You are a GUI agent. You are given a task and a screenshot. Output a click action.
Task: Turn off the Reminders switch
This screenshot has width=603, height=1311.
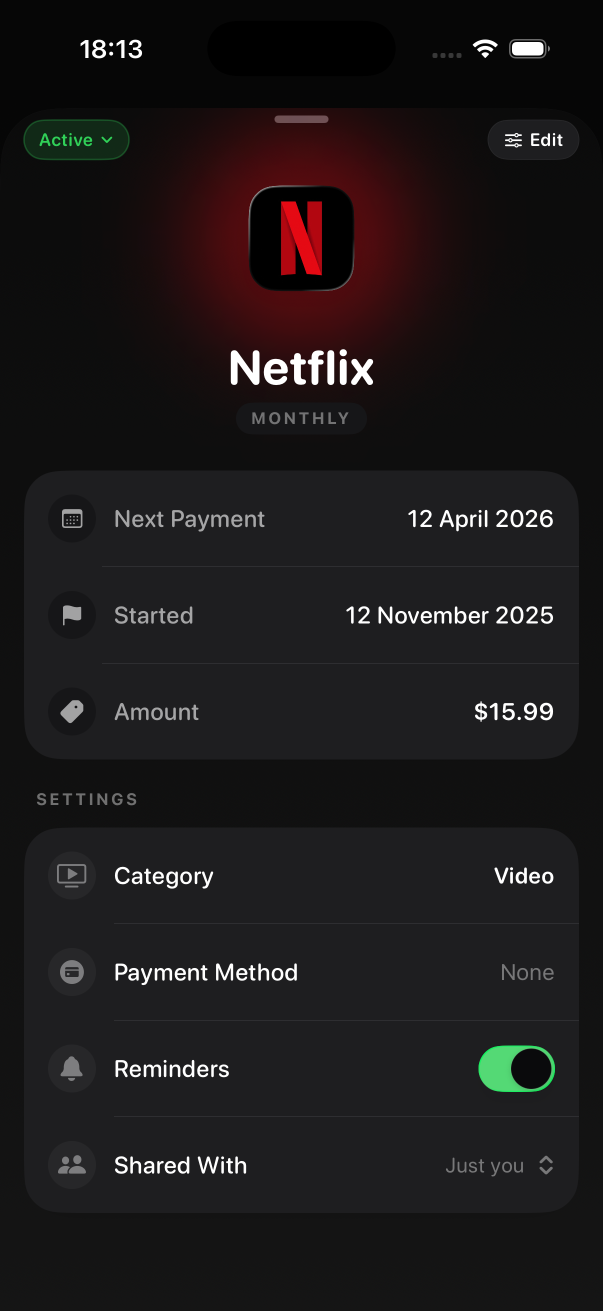click(x=516, y=1069)
